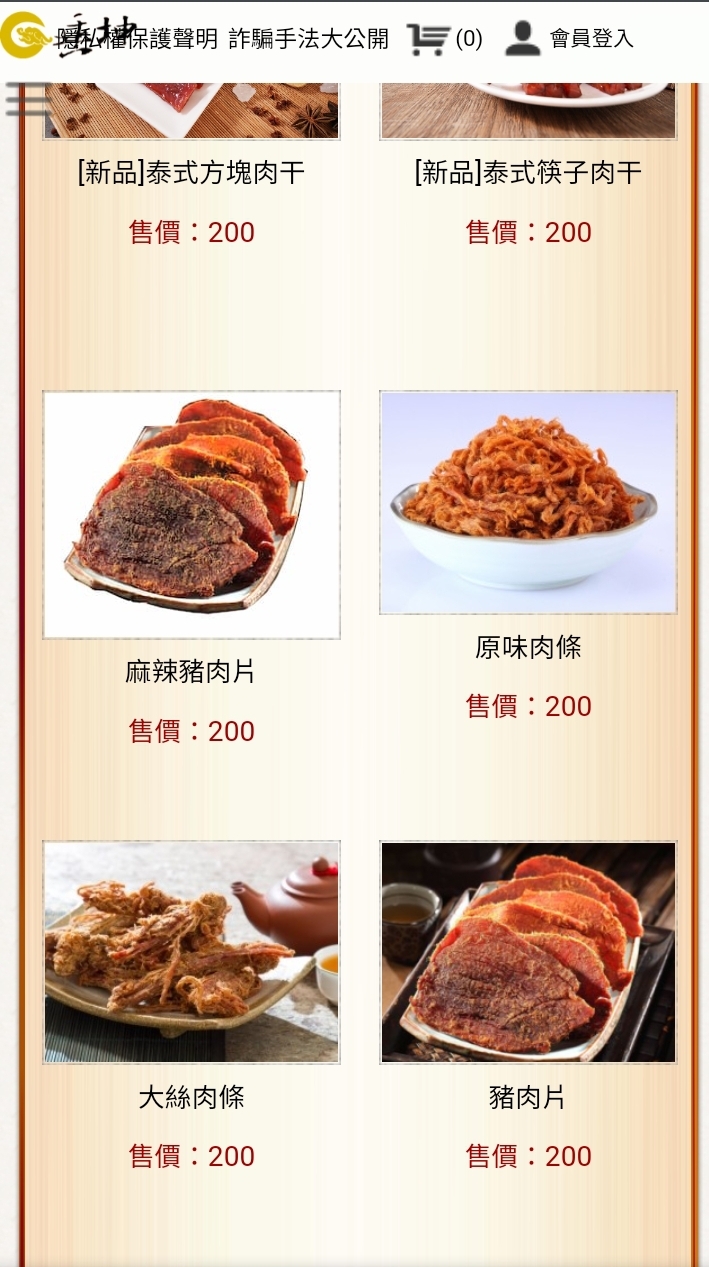Open 詐騙手法大公開 link
The width and height of the screenshot is (709, 1267).
pyautogui.click(x=308, y=39)
